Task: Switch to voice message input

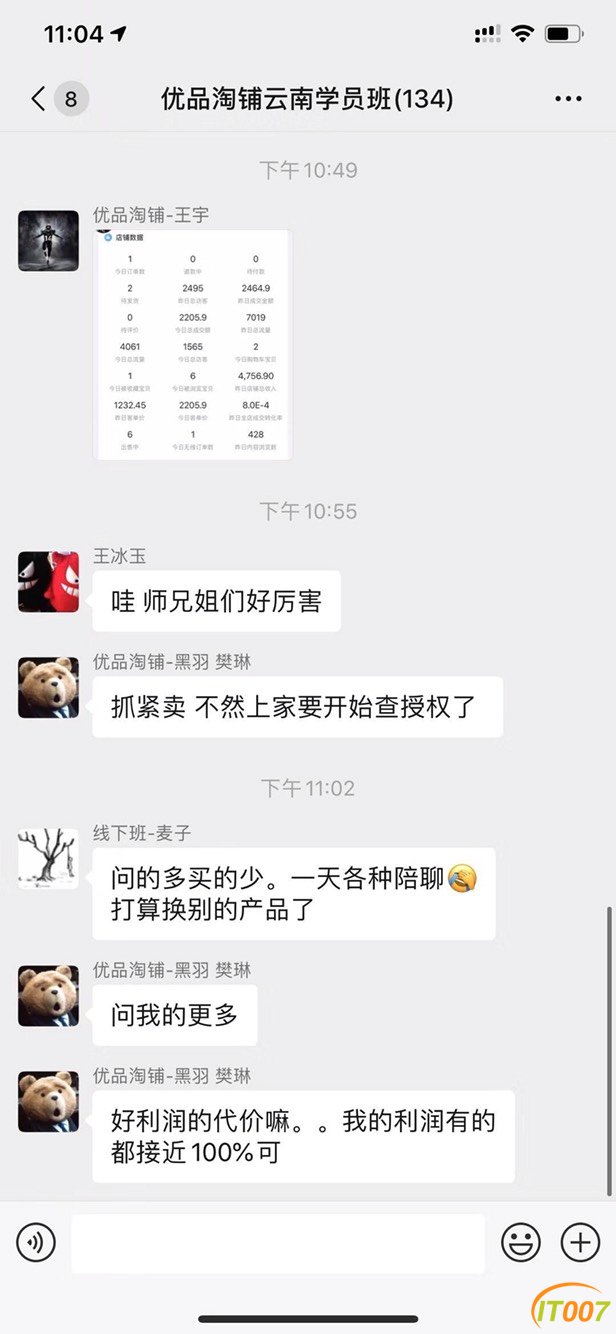Action: (36, 1243)
